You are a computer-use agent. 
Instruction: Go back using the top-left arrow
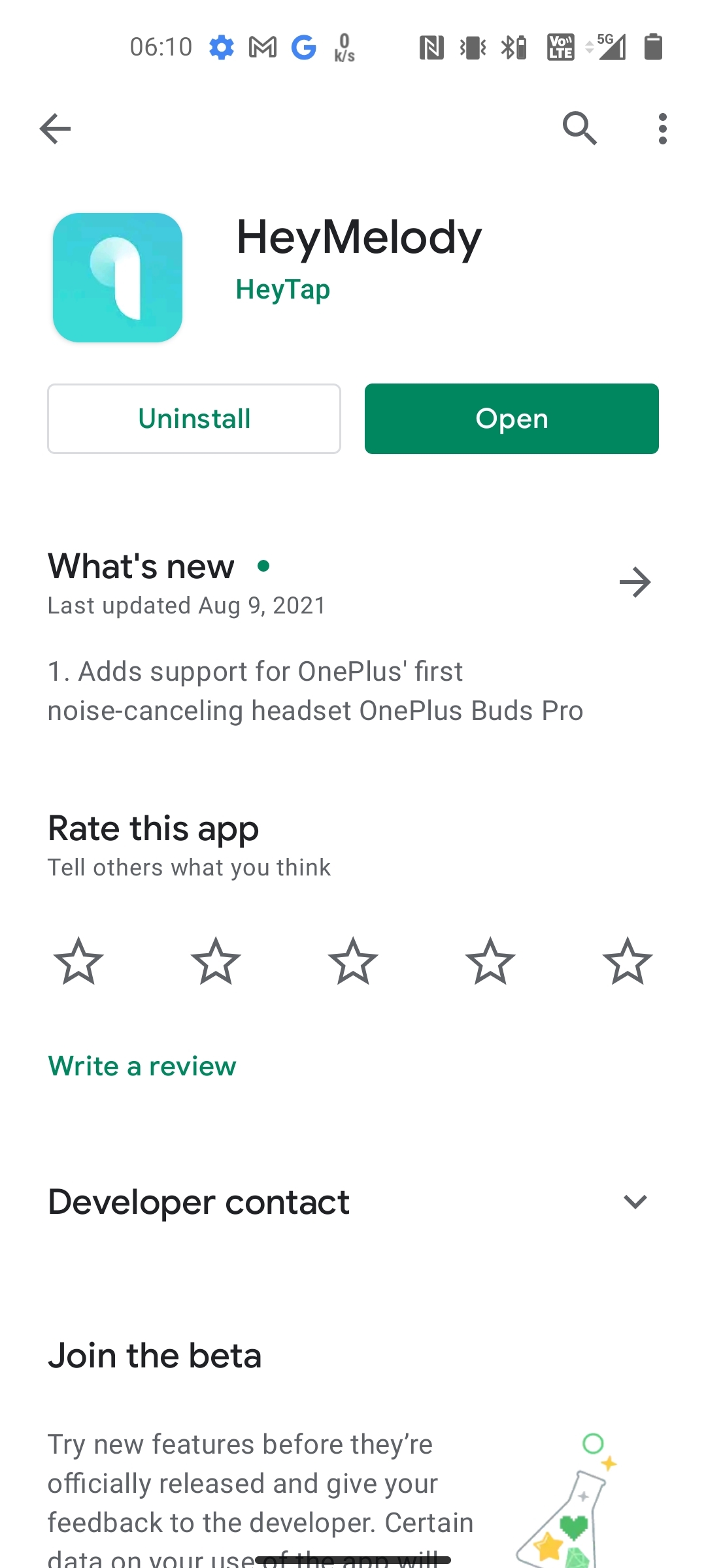(x=55, y=128)
